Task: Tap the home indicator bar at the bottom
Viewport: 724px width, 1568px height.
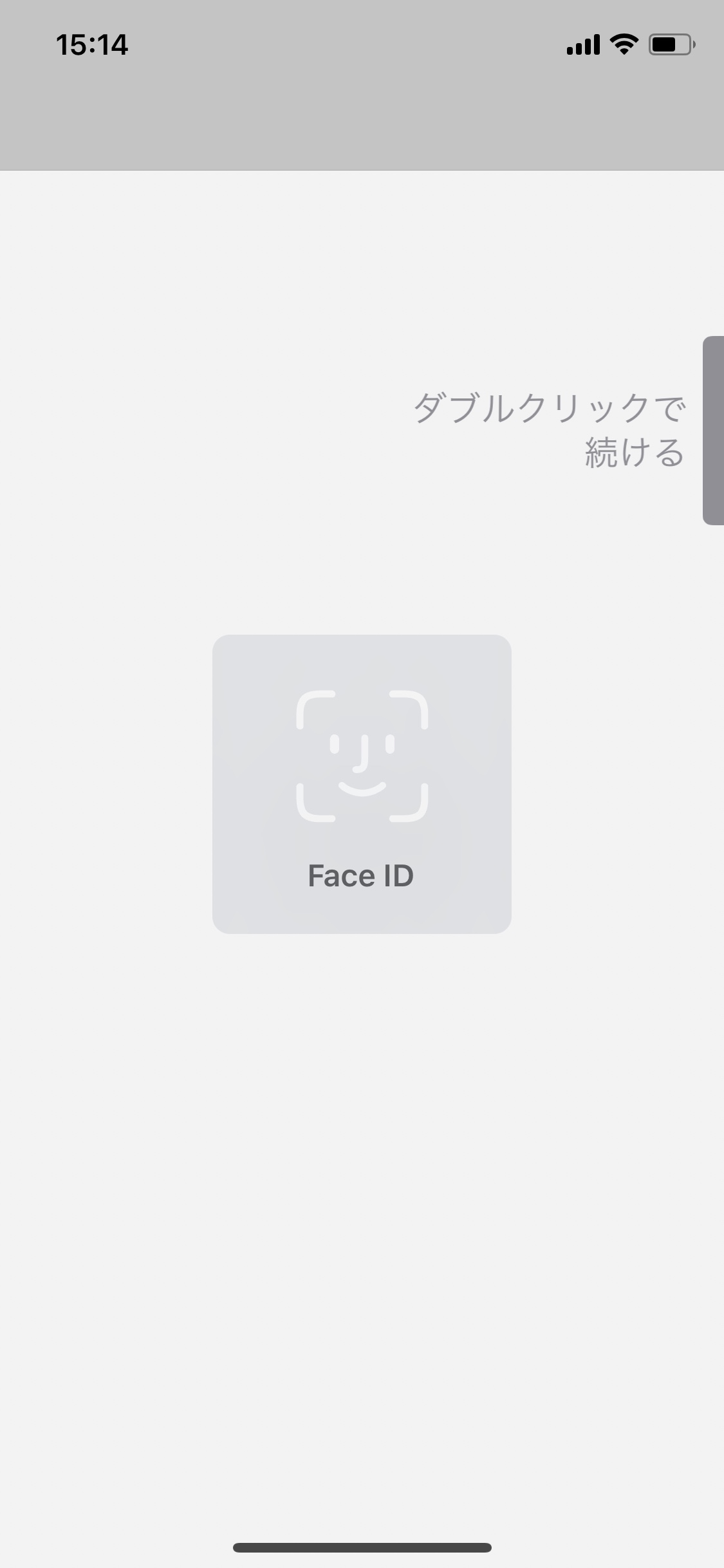Action: 362,1547
